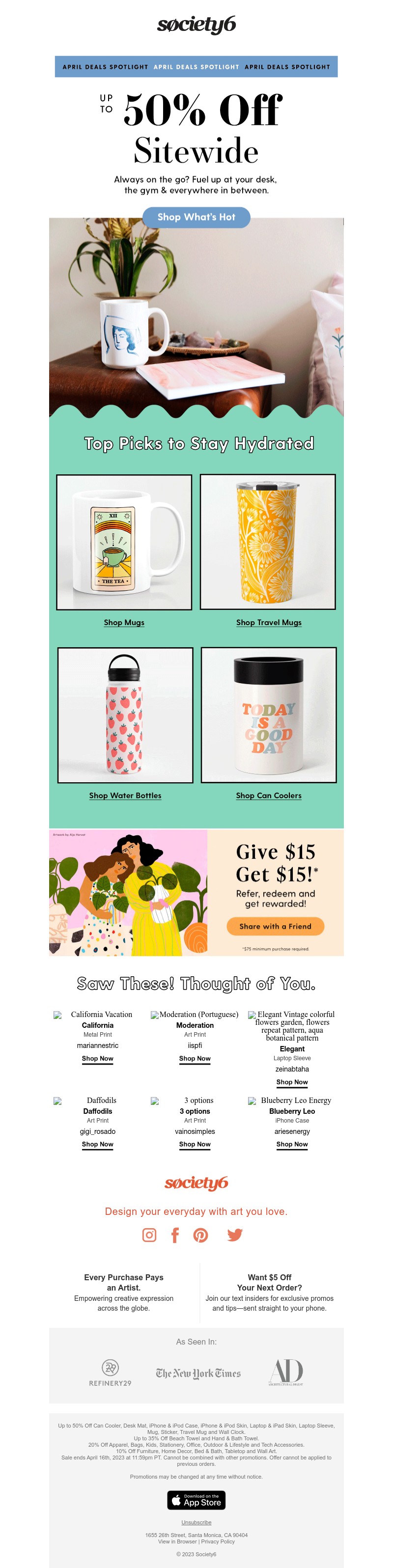Tap the Shop What's Hot button

[x=196, y=217]
